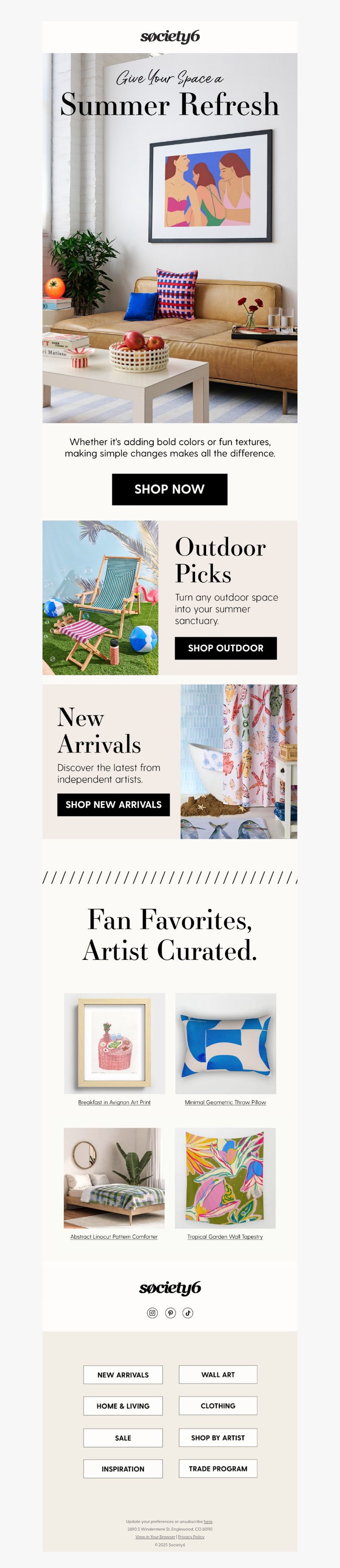The image size is (340, 1568).
Task: Select the NEW ARRIVALS footer button
Action: 123,1374
